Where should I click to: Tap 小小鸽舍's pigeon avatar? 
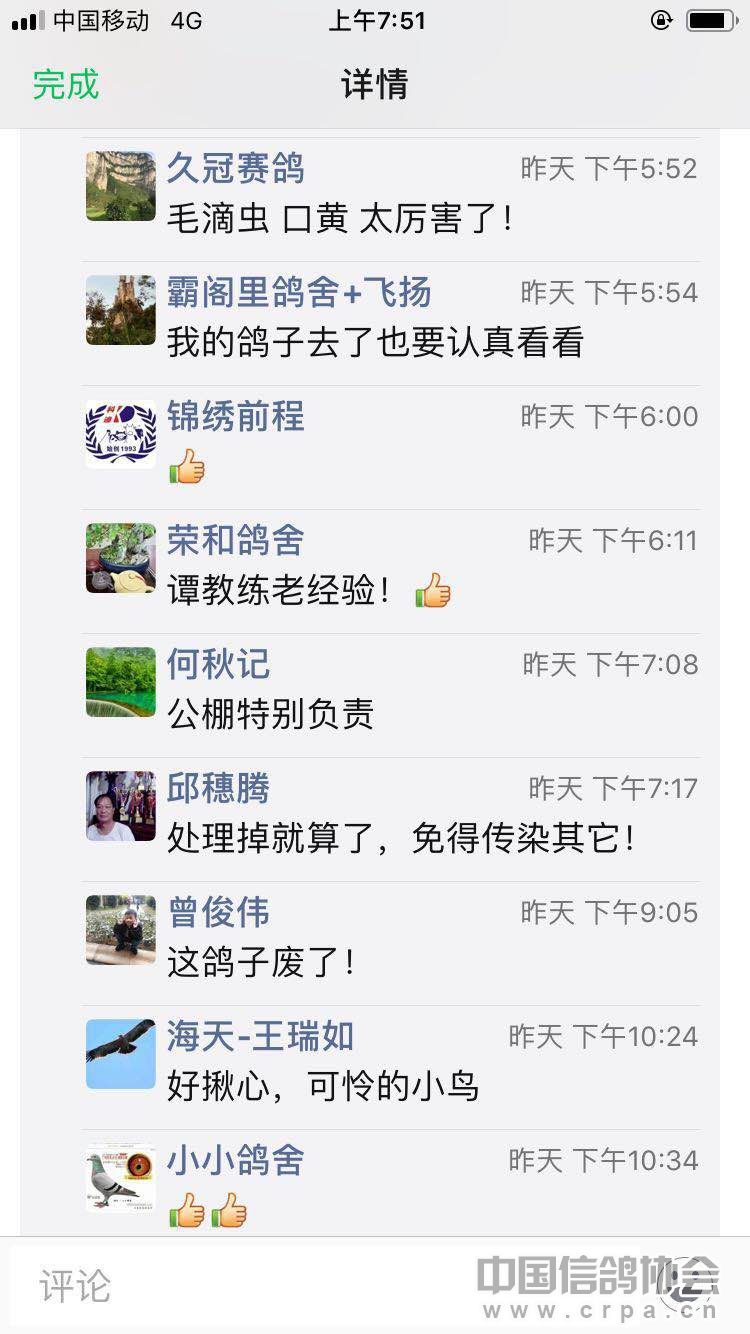120,1178
